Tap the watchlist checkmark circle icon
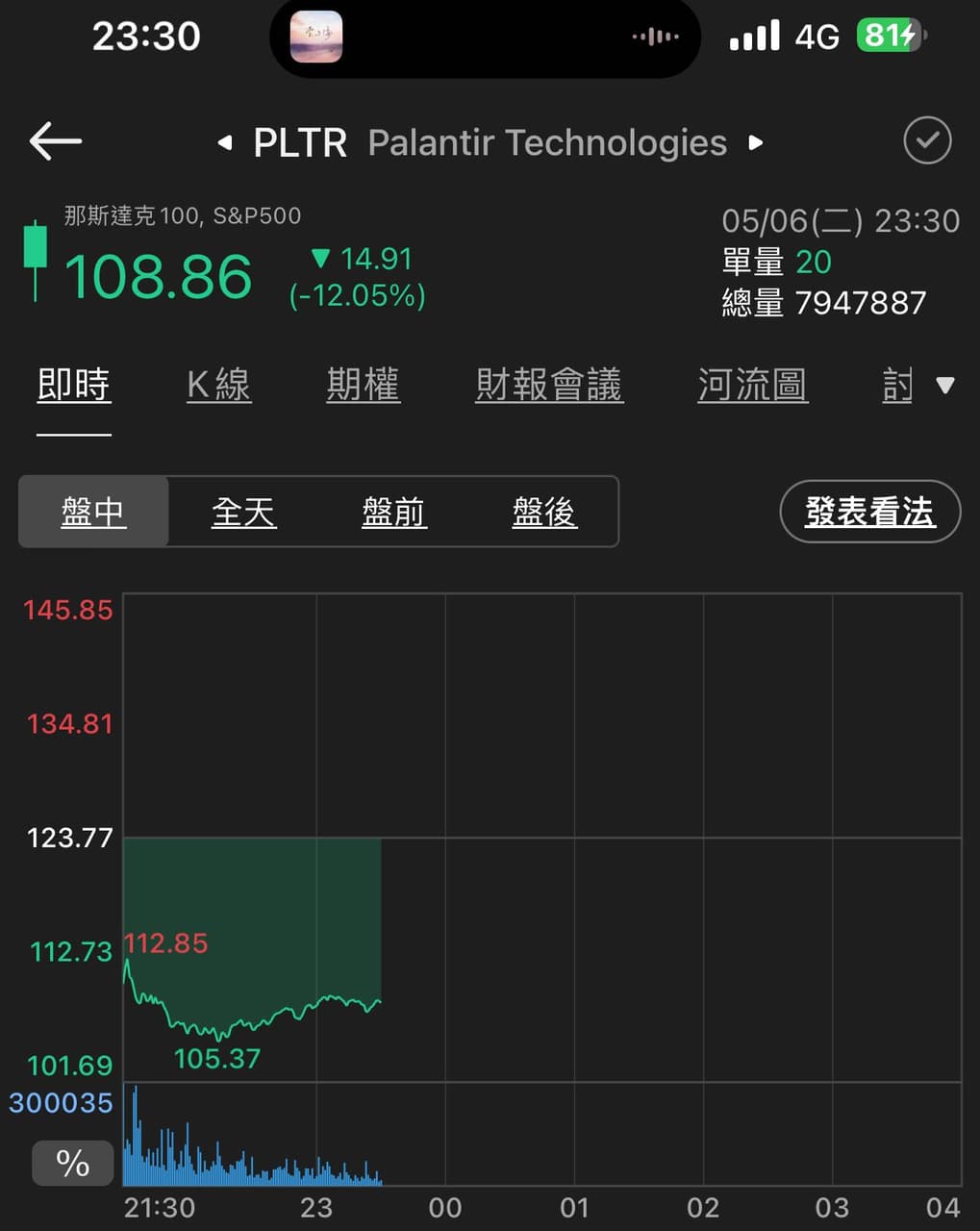This screenshot has width=980, height=1231. 927,141
